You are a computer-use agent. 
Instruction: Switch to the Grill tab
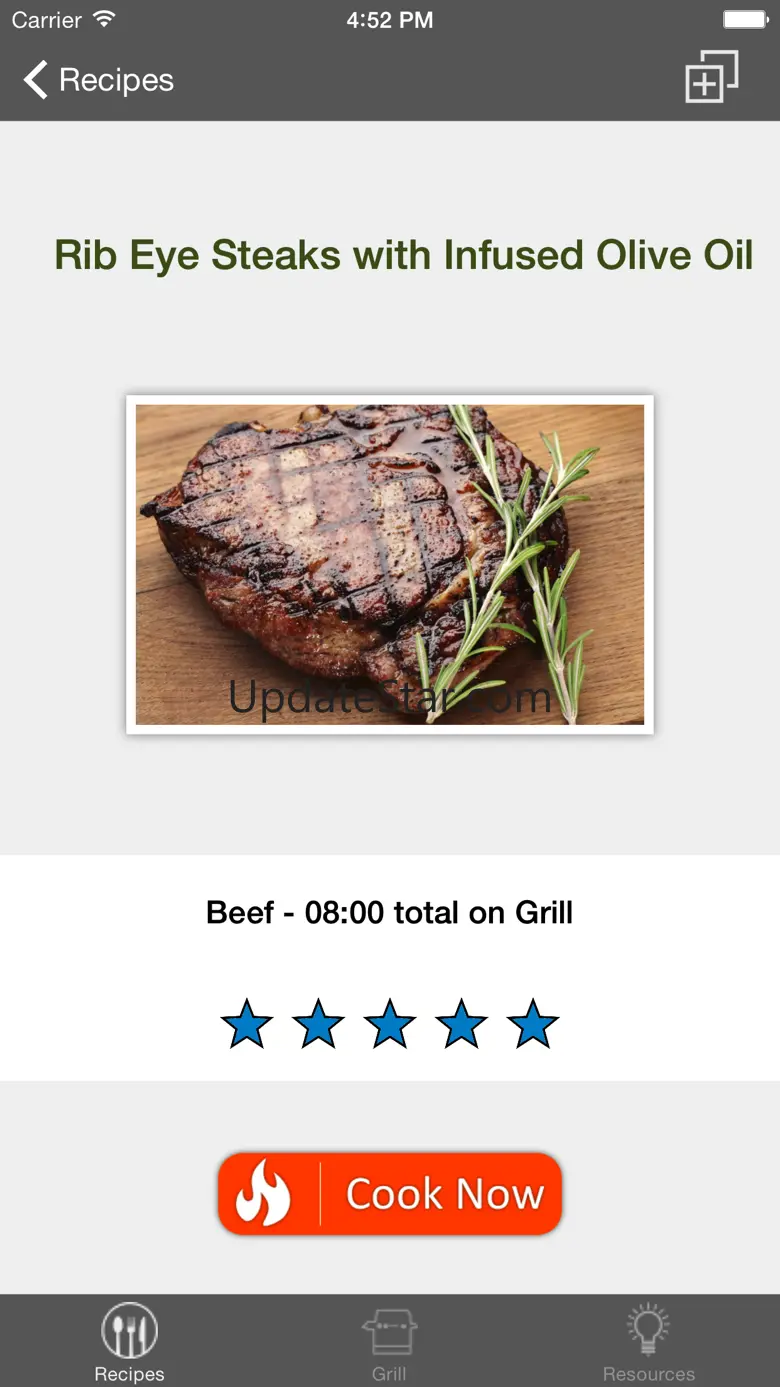[x=389, y=1342]
